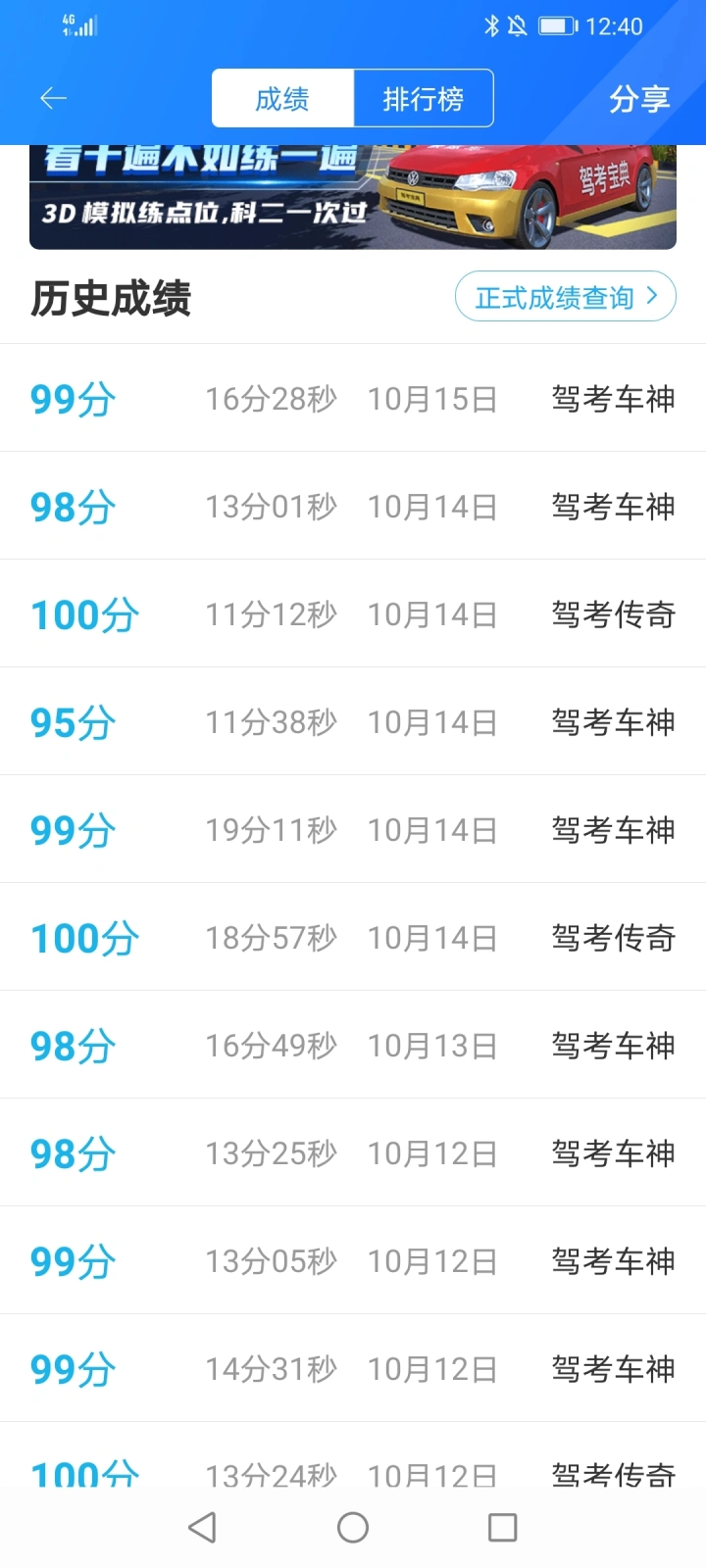The width and height of the screenshot is (706, 1568).
Task: Open the 98分 record with 13分25秒
Action: 353,1152
